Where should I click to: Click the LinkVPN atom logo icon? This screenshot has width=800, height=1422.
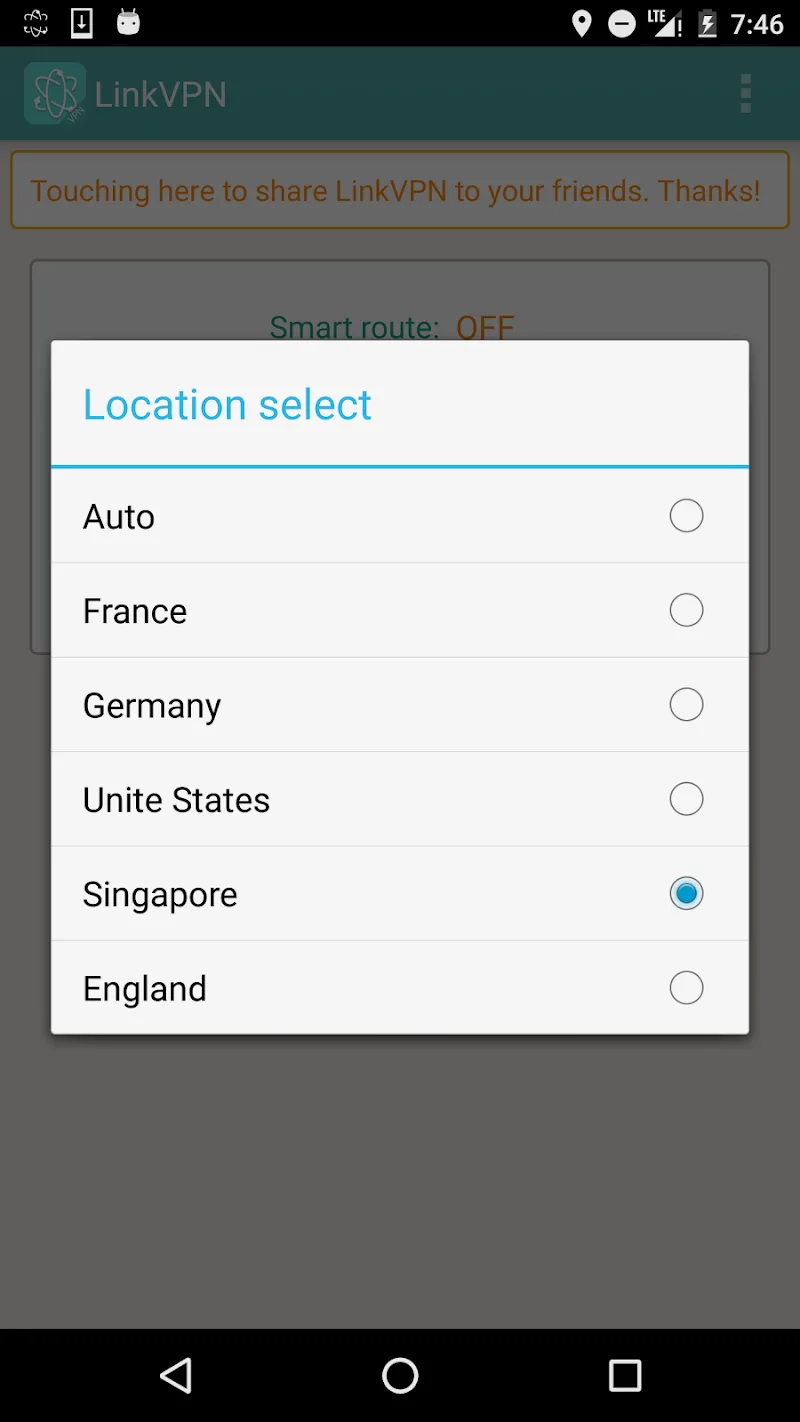54,93
